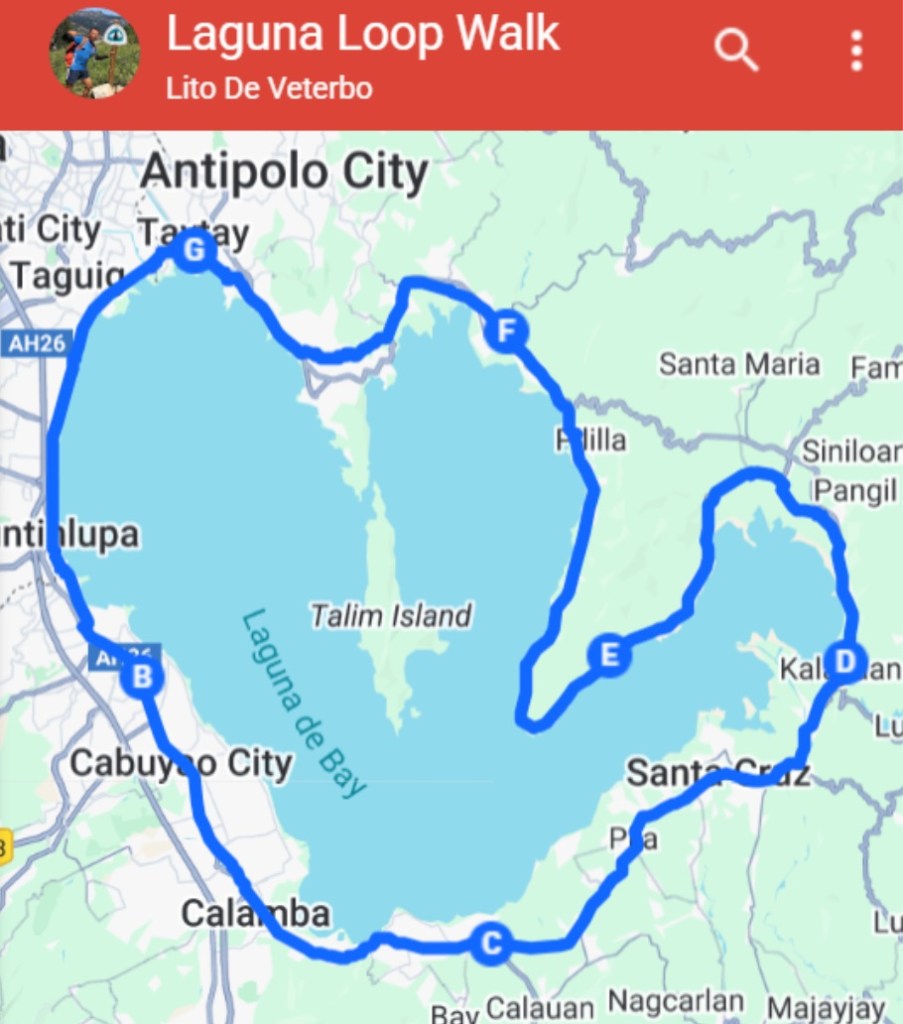Open search in Laguna Loop Walk
This screenshot has height=1024, width=903.
pyautogui.click(x=736, y=50)
